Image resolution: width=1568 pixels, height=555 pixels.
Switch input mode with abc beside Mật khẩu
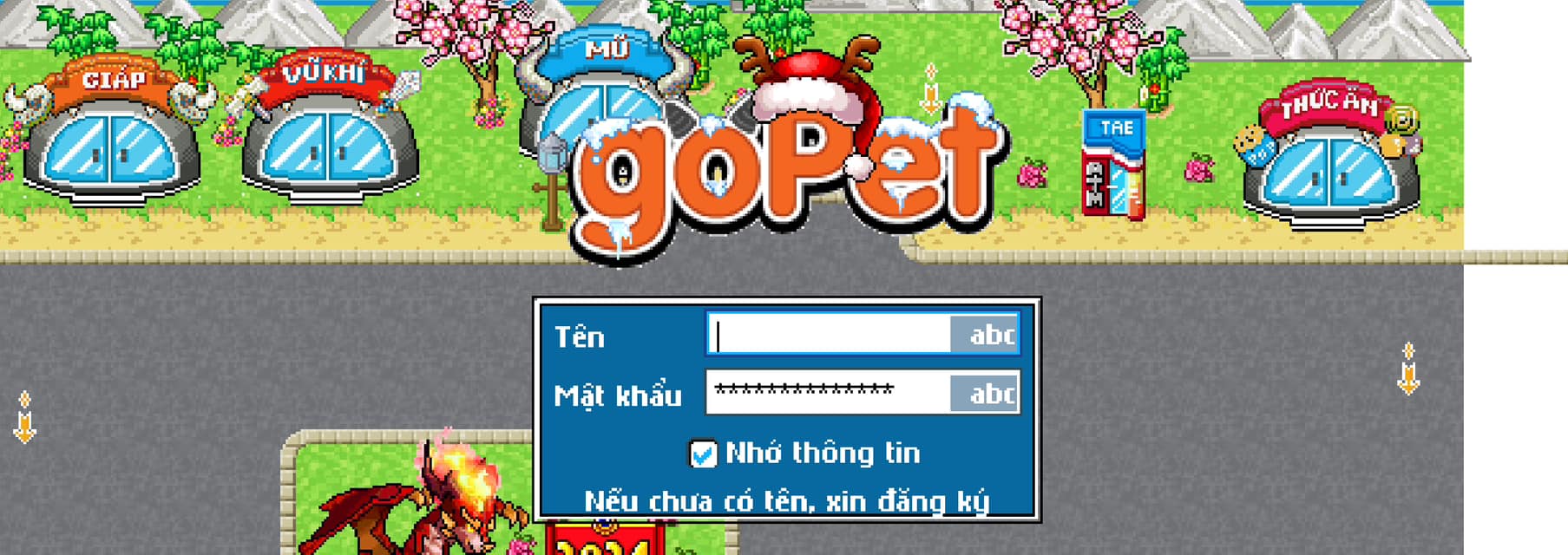[987, 394]
